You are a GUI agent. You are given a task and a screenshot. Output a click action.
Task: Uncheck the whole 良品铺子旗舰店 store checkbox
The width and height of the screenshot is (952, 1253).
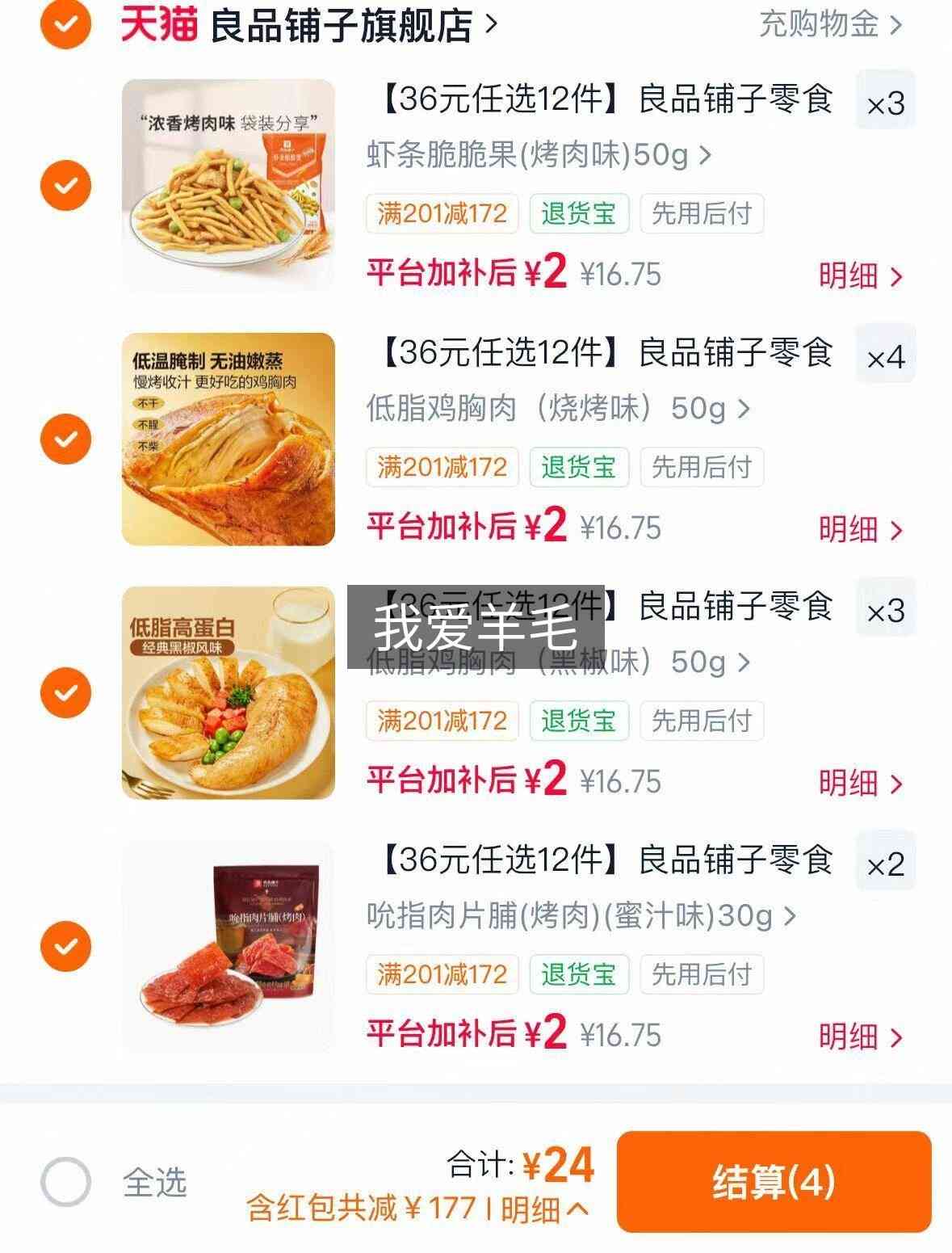click(65, 24)
